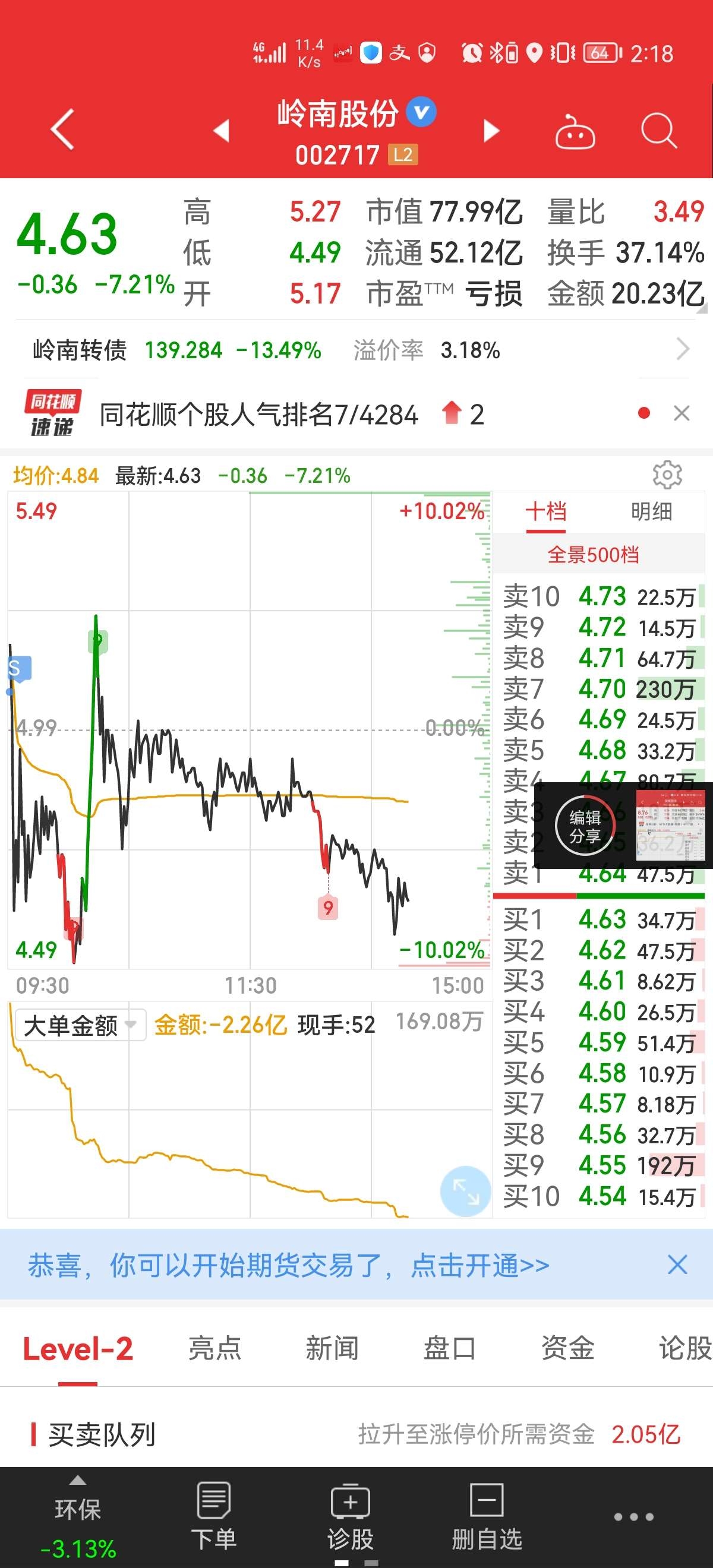The height and width of the screenshot is (1568, 713).
Task: Switch to the next stock
Action: tap(491, 130)
